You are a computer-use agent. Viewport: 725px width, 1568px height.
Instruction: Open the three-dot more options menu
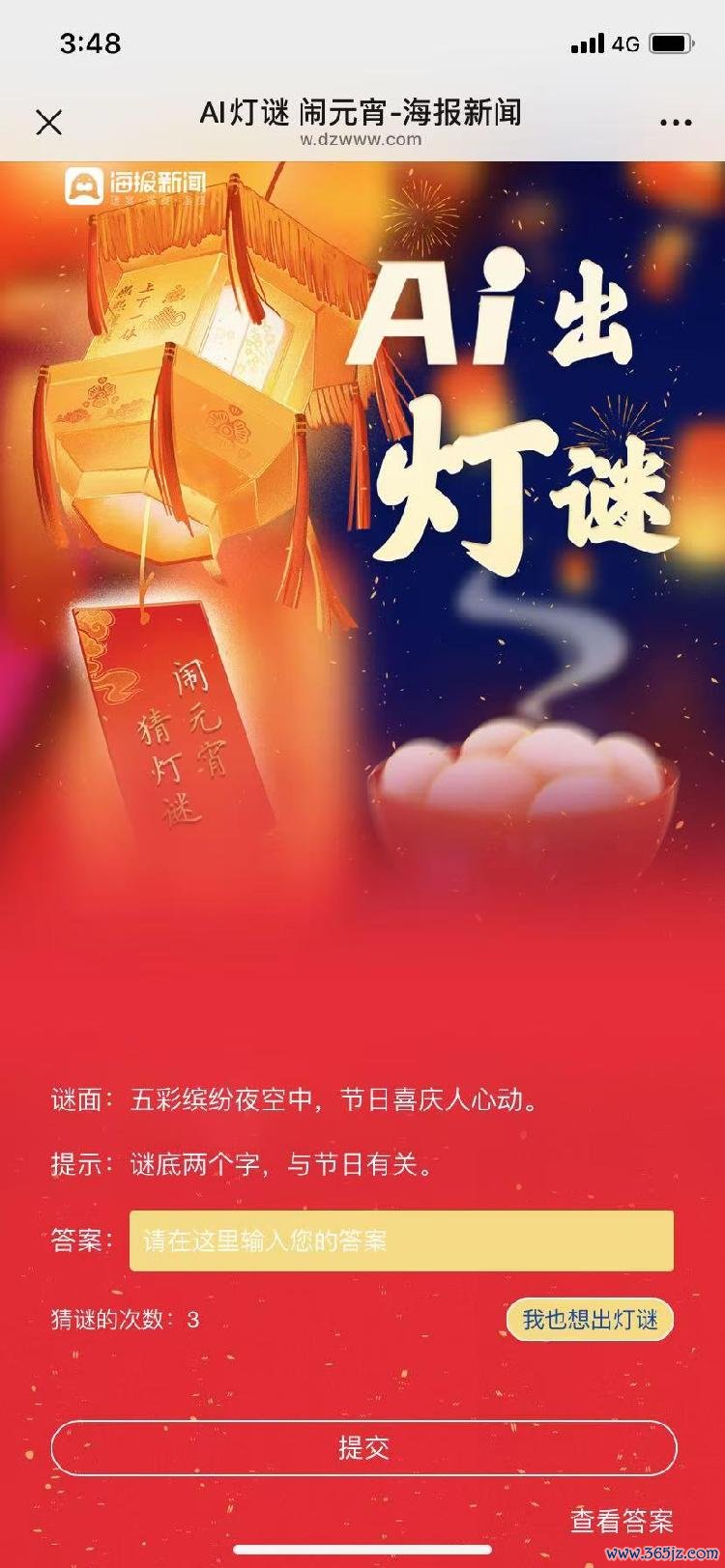[675, 123]
